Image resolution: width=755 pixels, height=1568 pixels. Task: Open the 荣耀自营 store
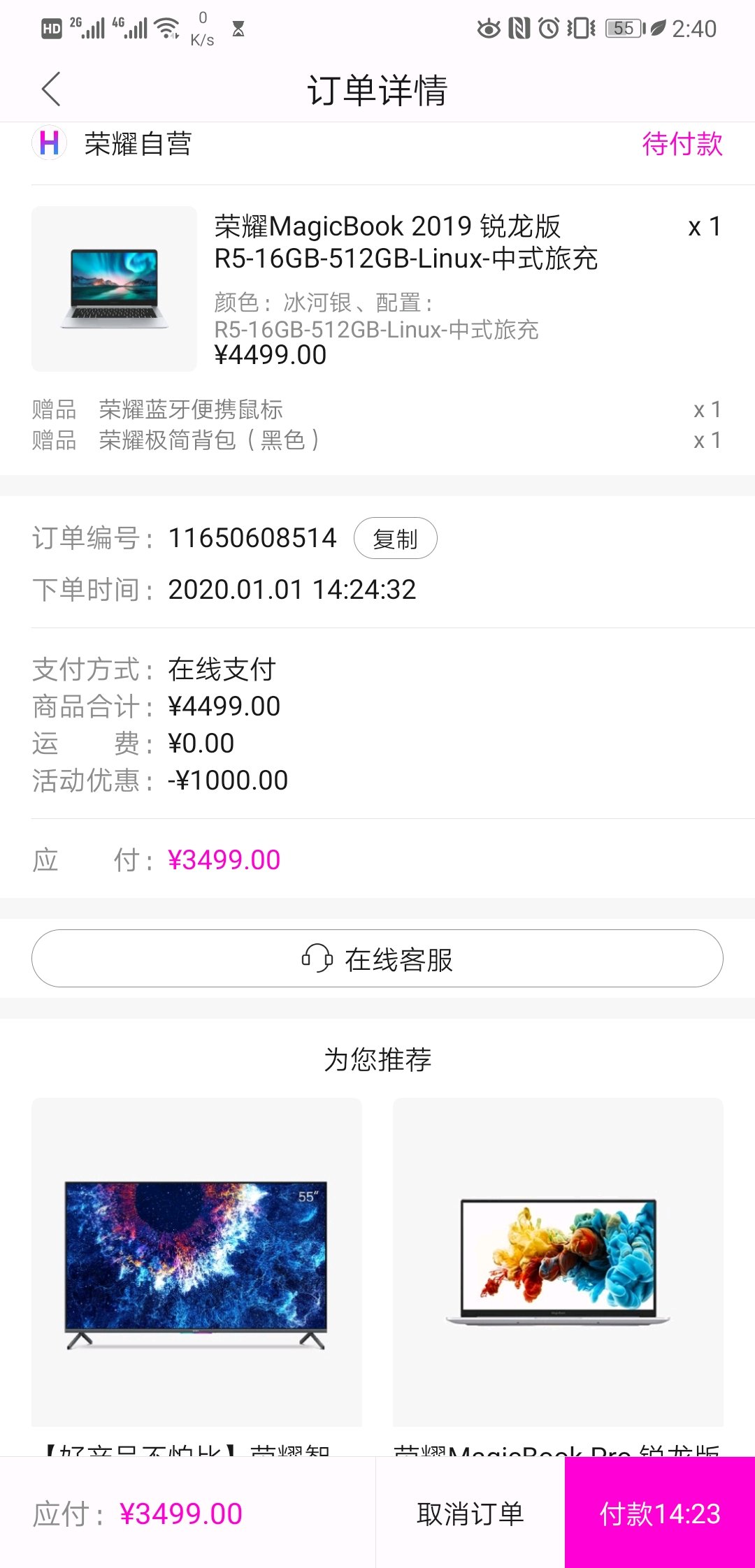tap(138, 144)
